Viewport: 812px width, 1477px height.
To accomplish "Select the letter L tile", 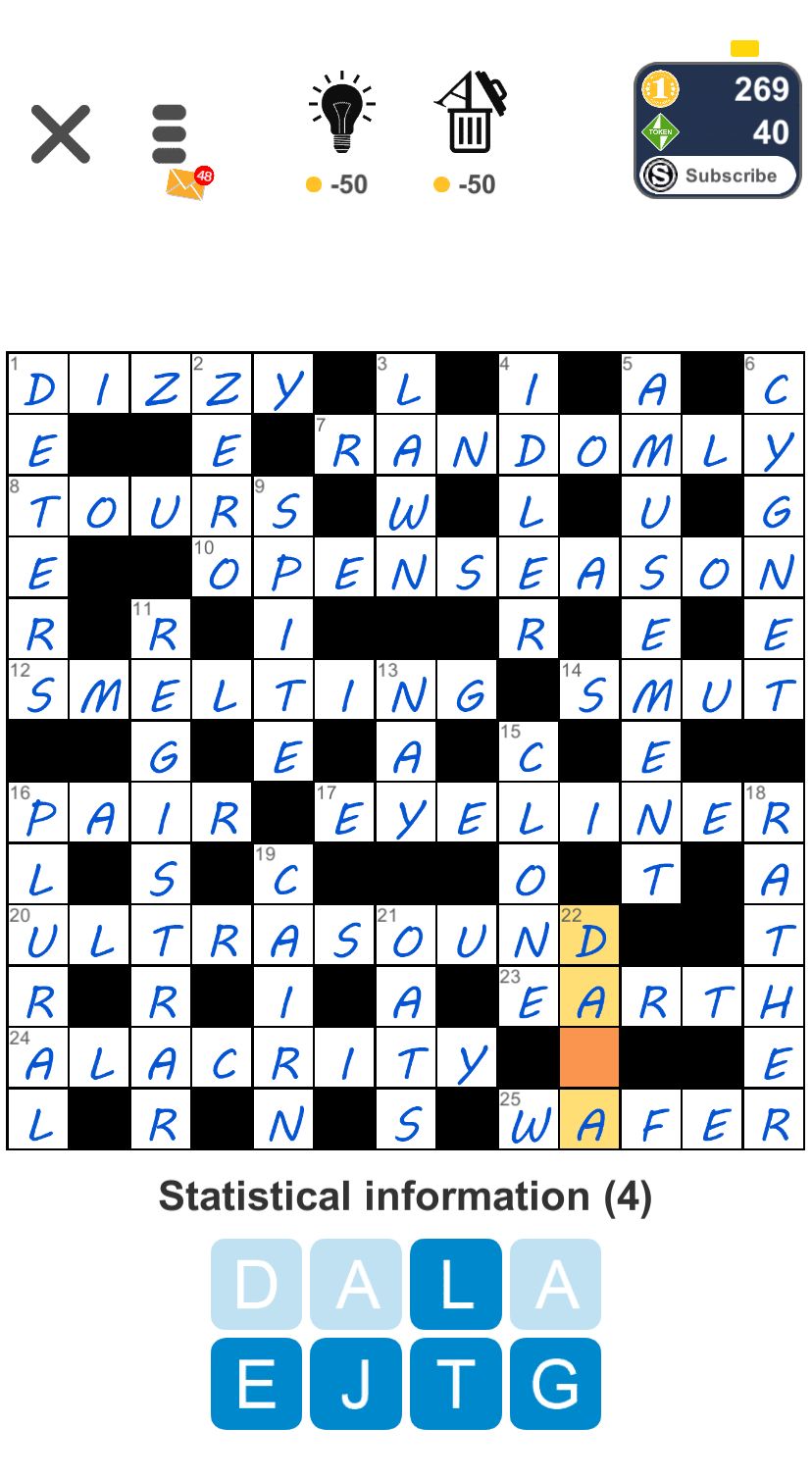I will click(x=456, y=1284).
